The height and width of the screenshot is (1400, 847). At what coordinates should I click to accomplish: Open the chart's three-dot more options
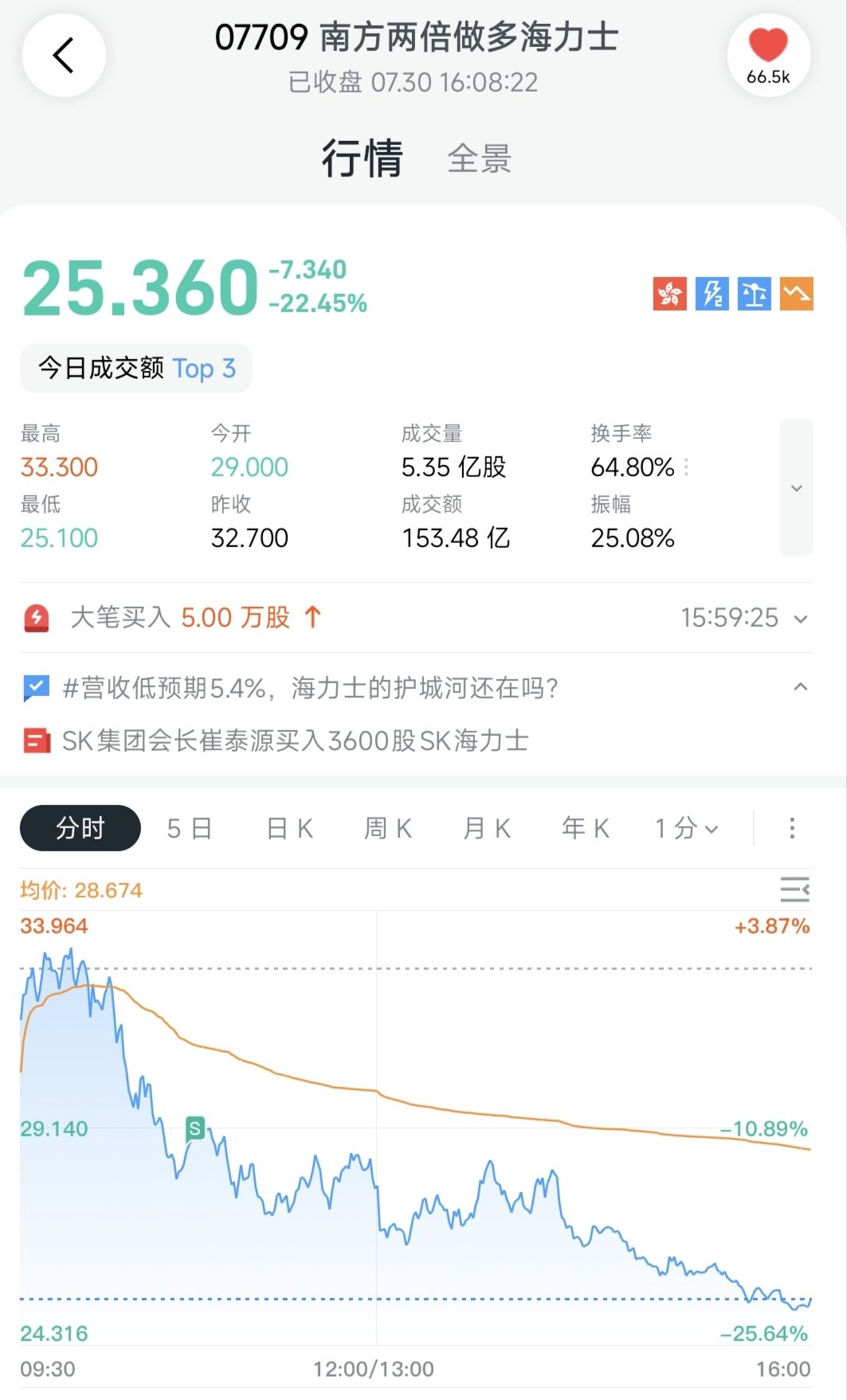coord(792,828)
